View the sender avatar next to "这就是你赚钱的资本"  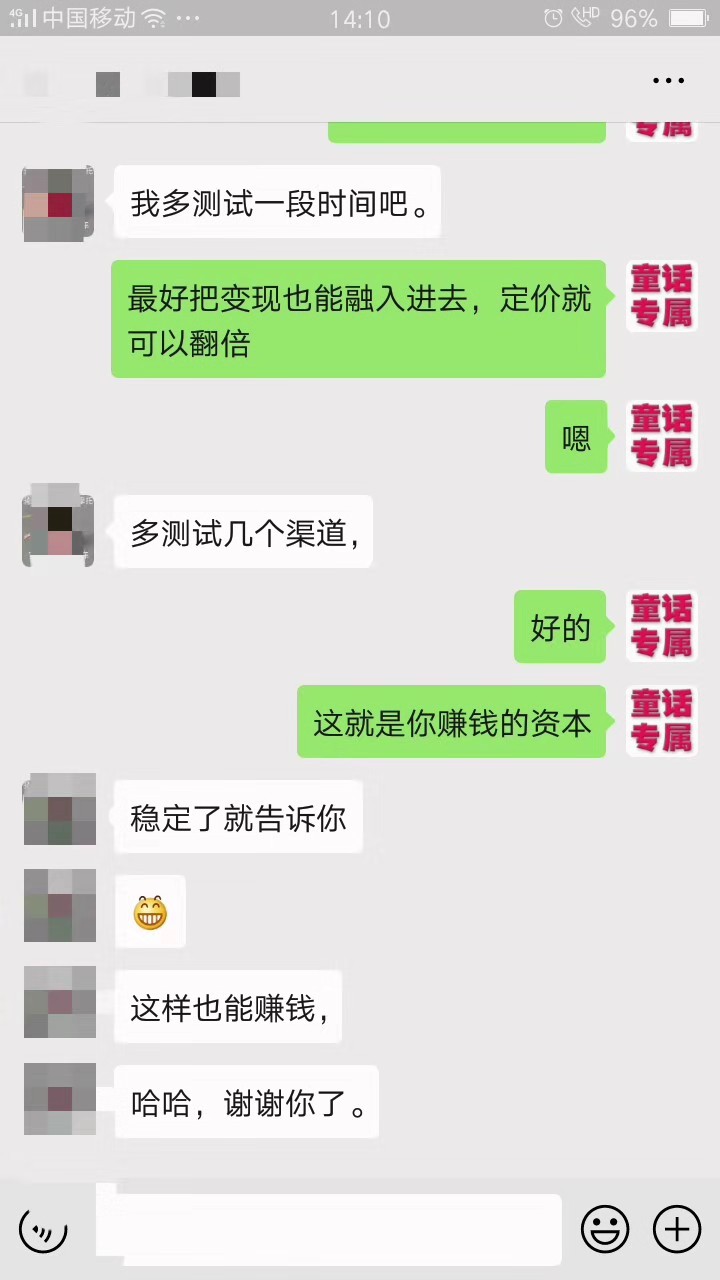click(x=661, y=721)
